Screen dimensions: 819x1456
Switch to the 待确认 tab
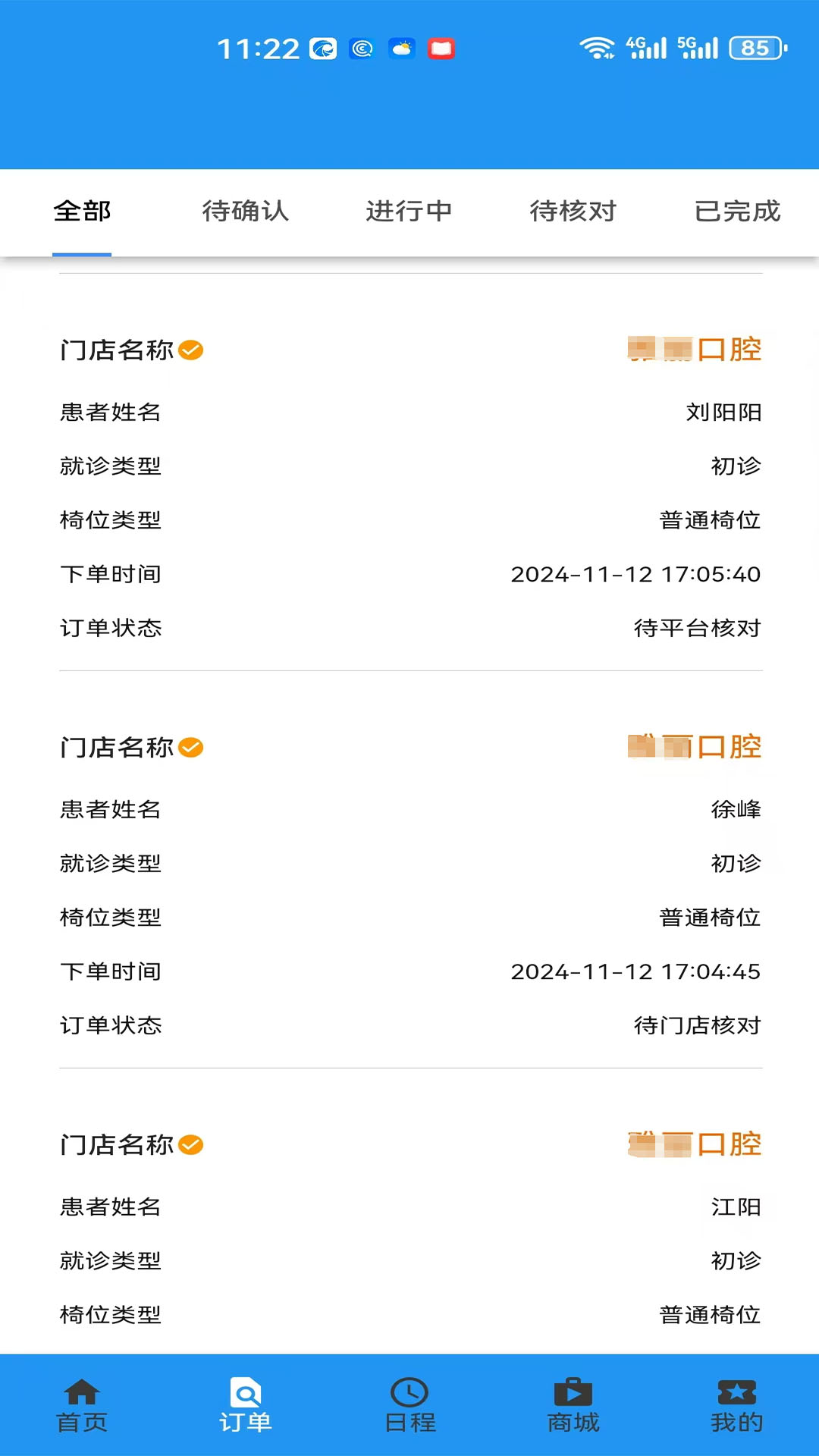point(246,211)
